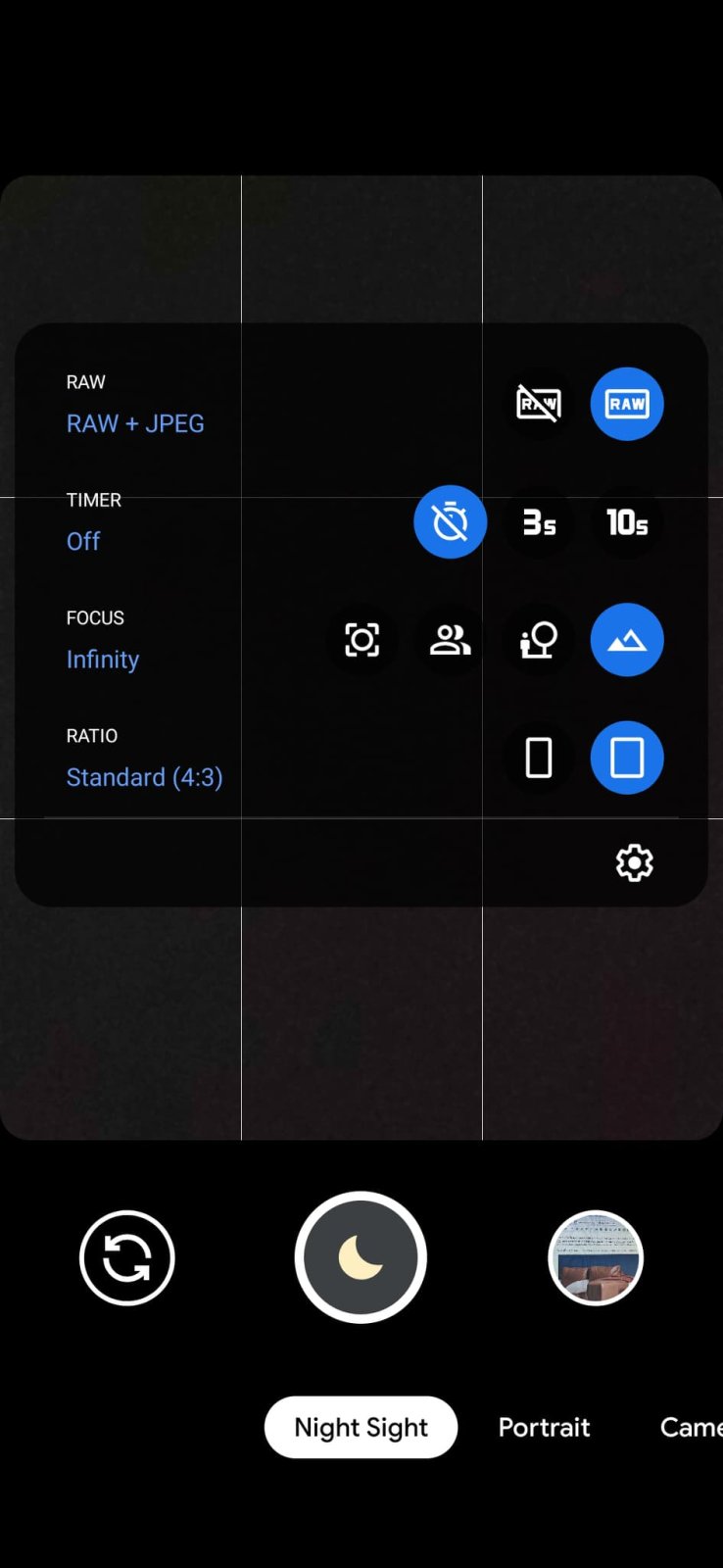Select the timer off icon
This screenshot has width=723, height=1568.
point(450,521)
